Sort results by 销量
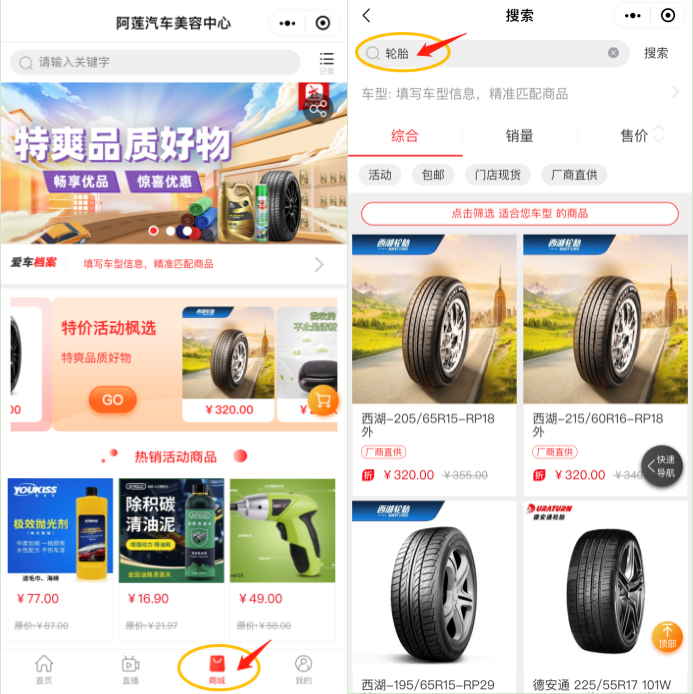Viewport: 693px width, 694px height. [x=519, y=136]
